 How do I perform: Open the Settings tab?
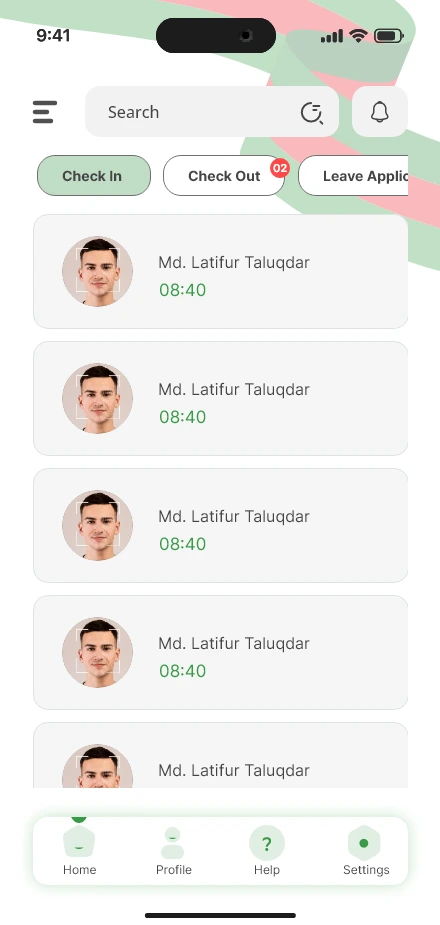[366, 851]
